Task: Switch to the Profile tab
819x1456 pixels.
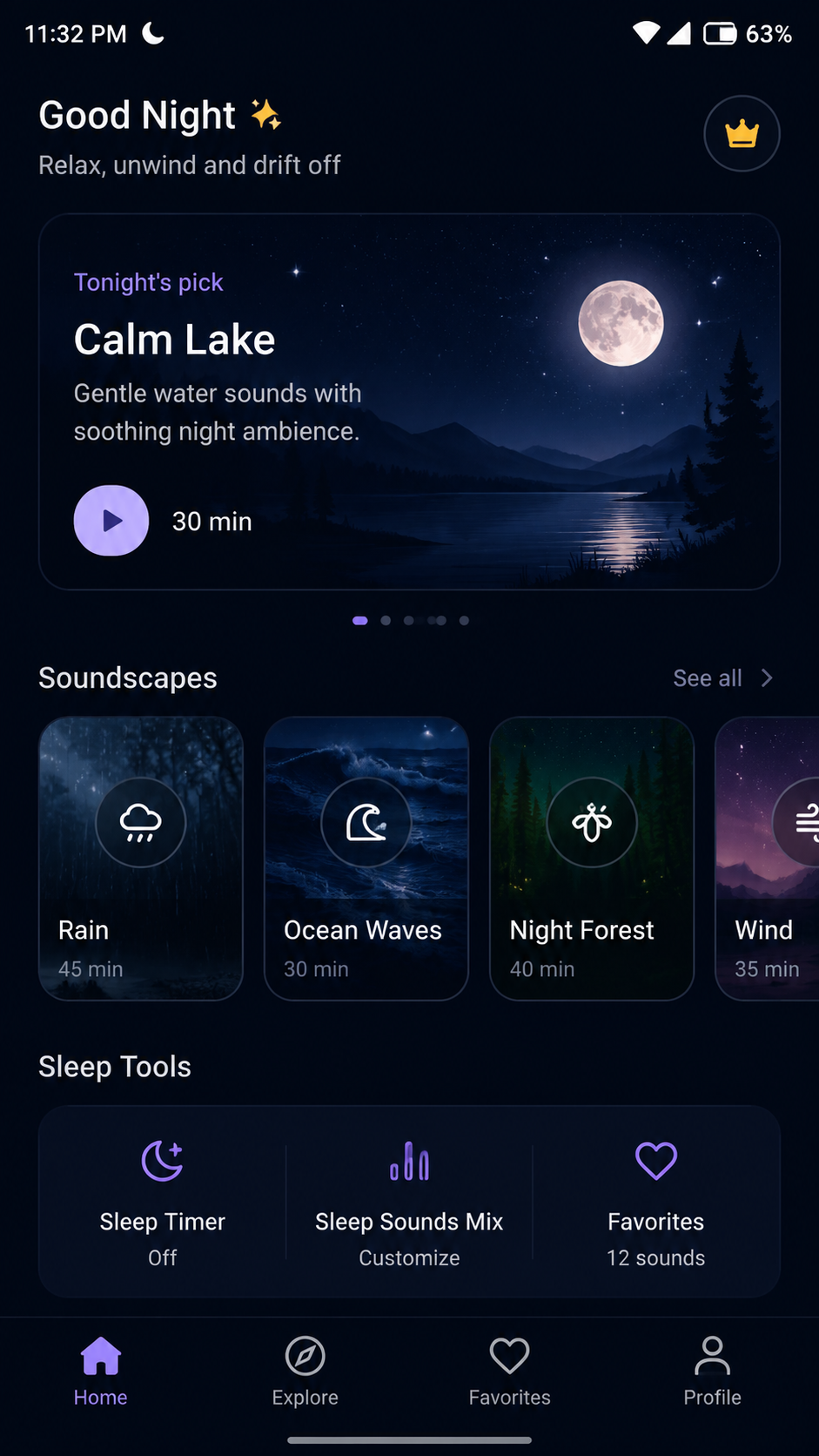Action: 713,1372
